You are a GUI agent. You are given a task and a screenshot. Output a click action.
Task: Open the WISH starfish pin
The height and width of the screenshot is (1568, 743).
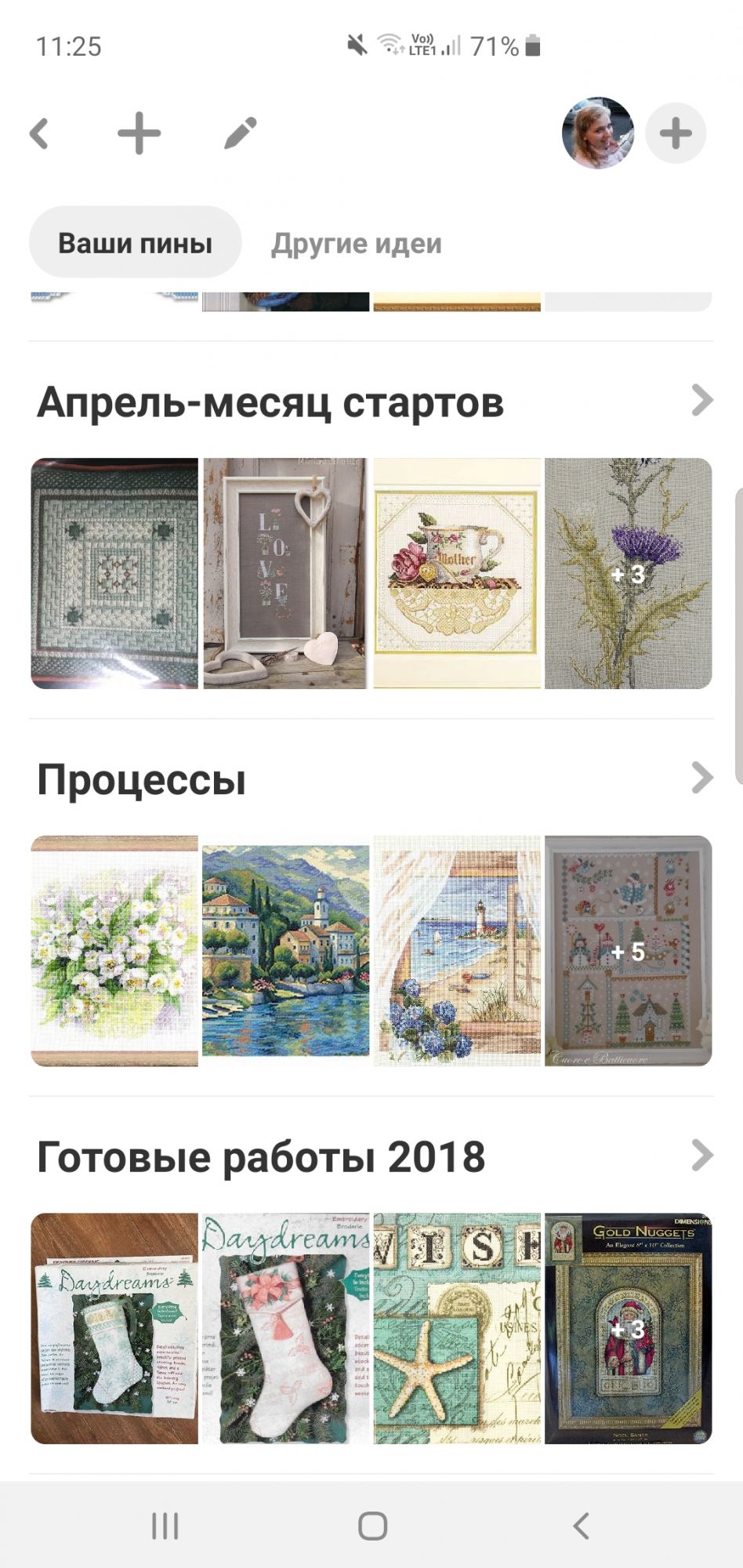457,1328
